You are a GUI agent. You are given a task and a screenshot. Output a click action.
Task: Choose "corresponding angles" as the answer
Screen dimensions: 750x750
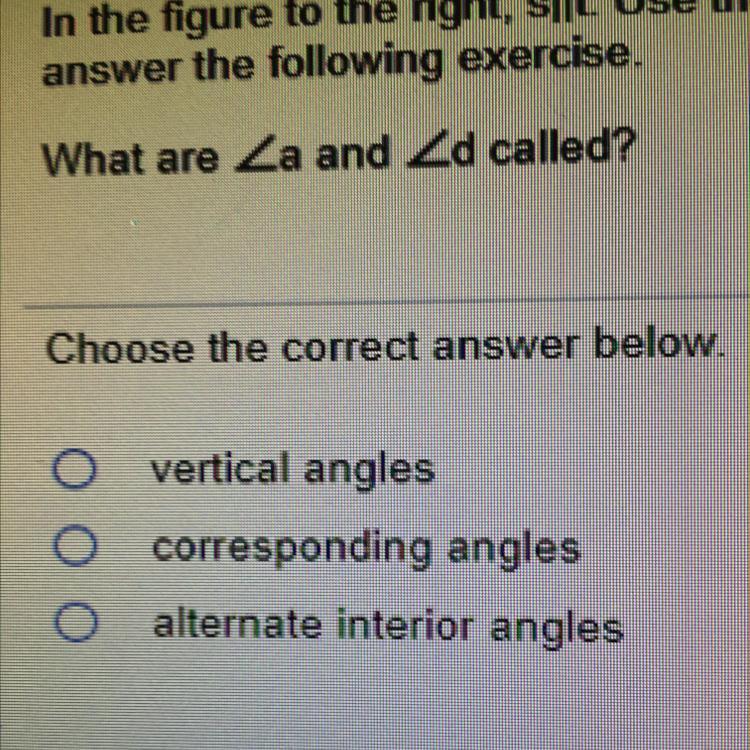pyautogui.click(x=74, y=549)
